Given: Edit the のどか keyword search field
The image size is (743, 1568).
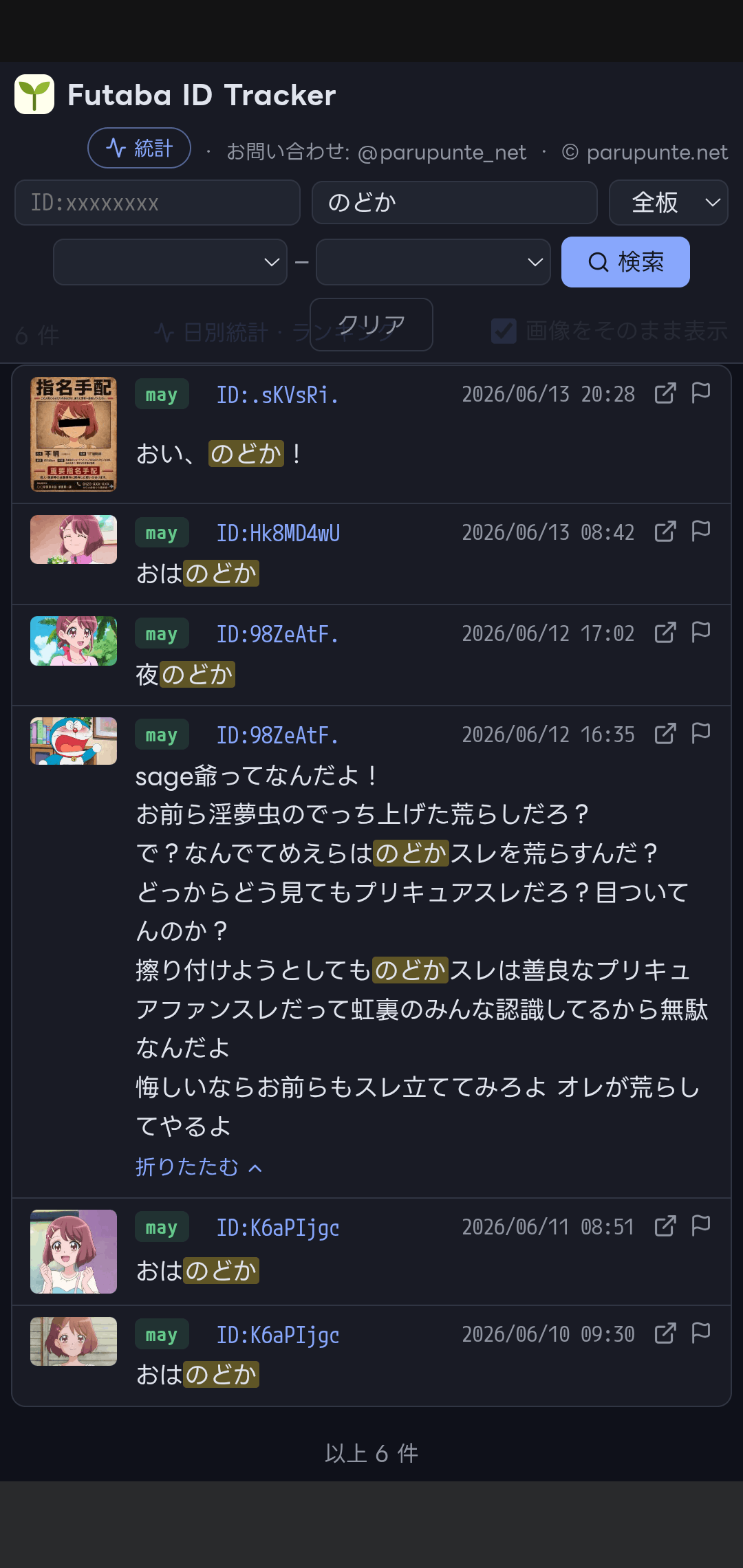Looking at the screenshot, I should (454, 203).
